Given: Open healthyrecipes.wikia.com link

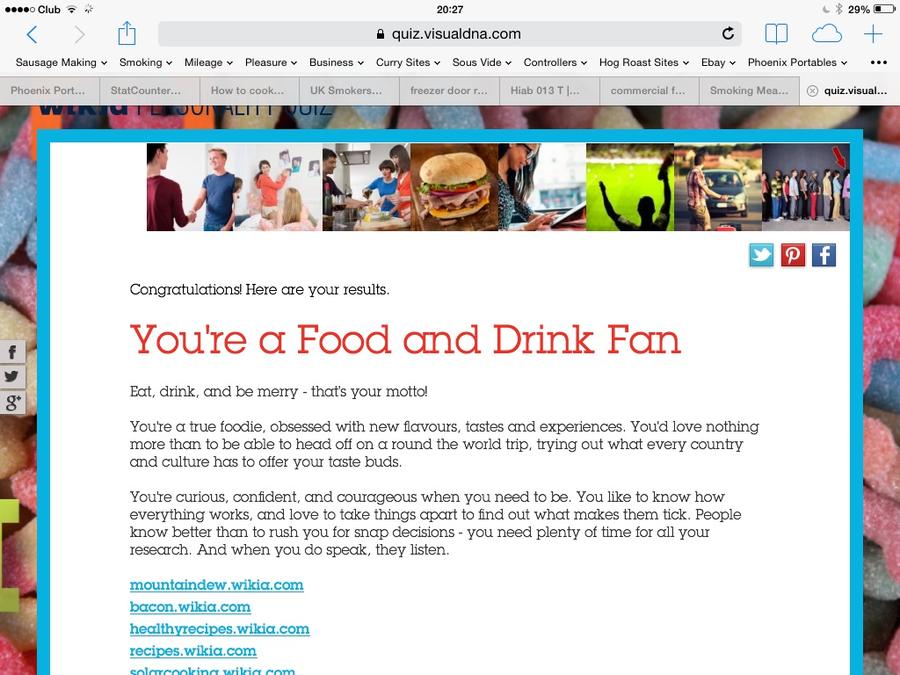Looking at the screenshot, I should coord(219,629).
